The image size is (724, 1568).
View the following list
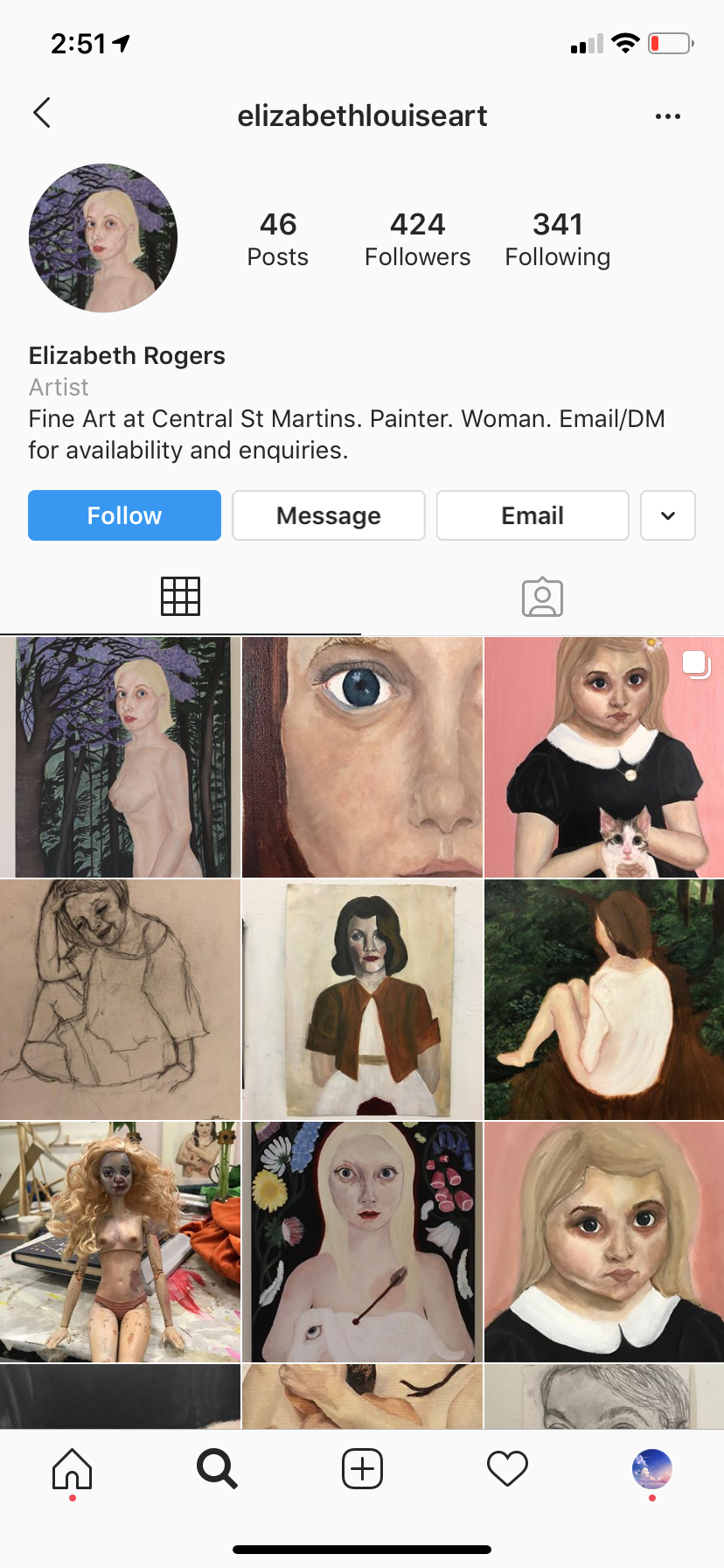557,239
